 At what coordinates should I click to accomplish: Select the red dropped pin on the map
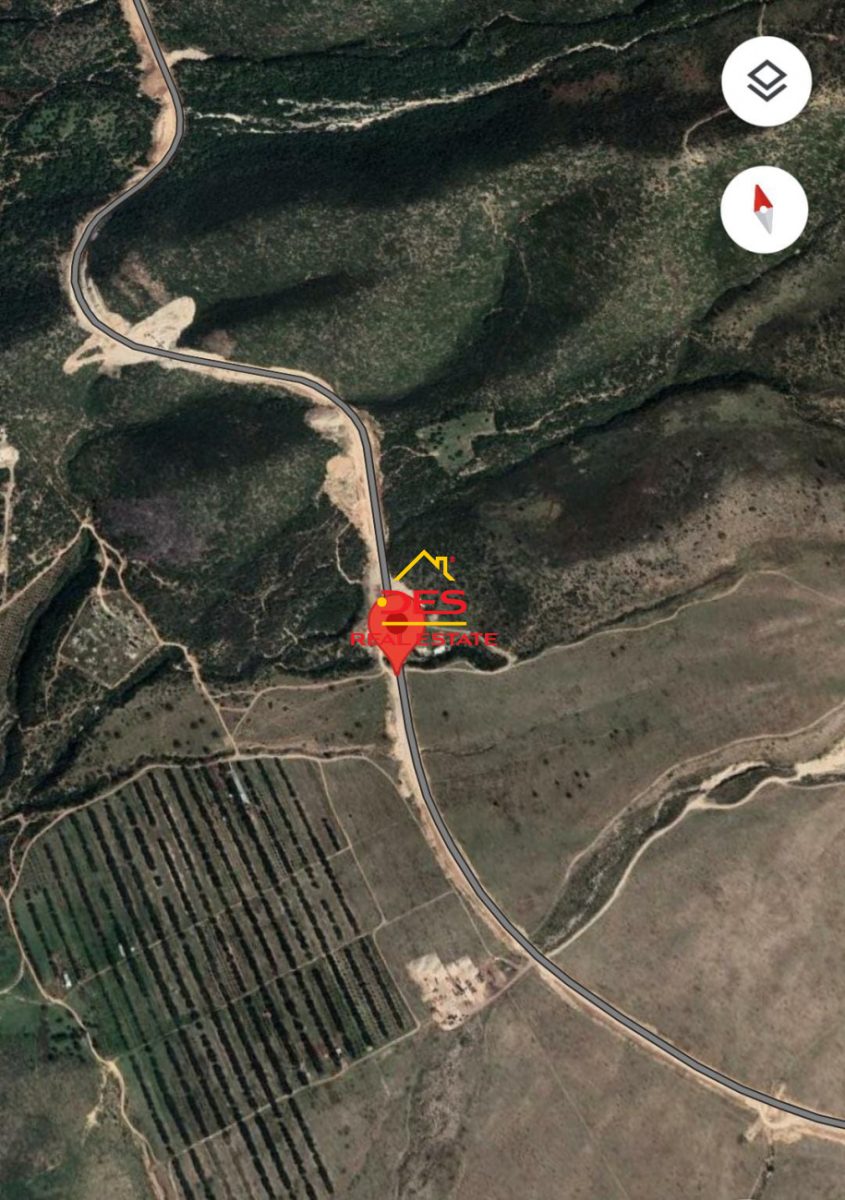click(397, 630)
